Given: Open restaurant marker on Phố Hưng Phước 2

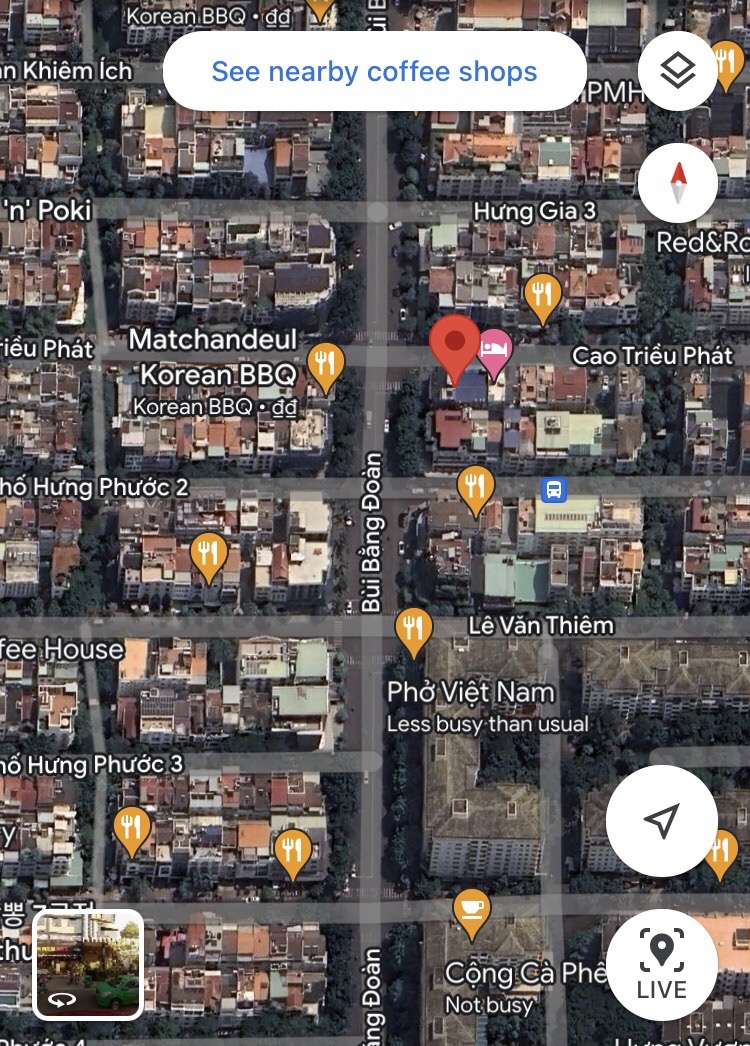Looking at the screenshot, I should coord(476,488).
